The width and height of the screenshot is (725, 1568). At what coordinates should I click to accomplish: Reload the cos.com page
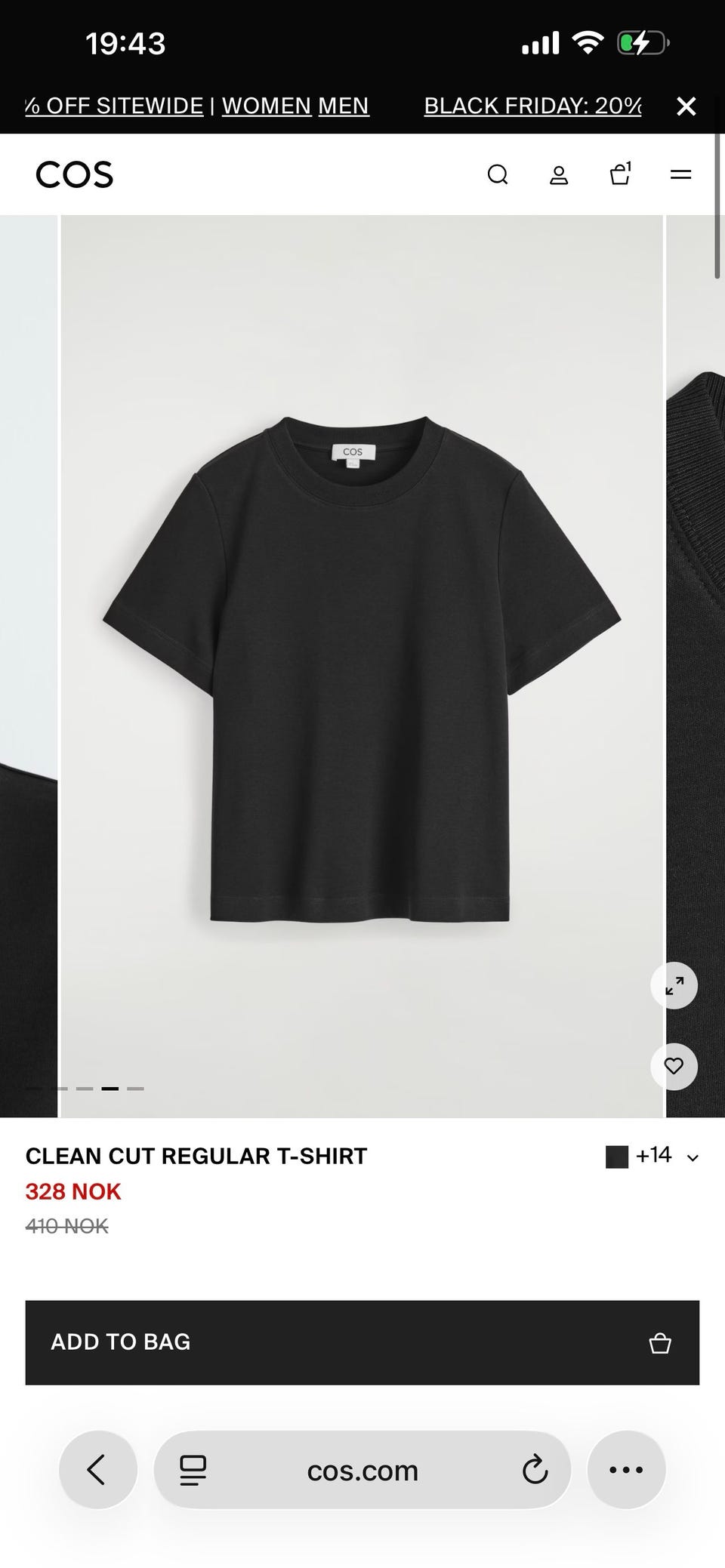click(x=535, y=1469)
